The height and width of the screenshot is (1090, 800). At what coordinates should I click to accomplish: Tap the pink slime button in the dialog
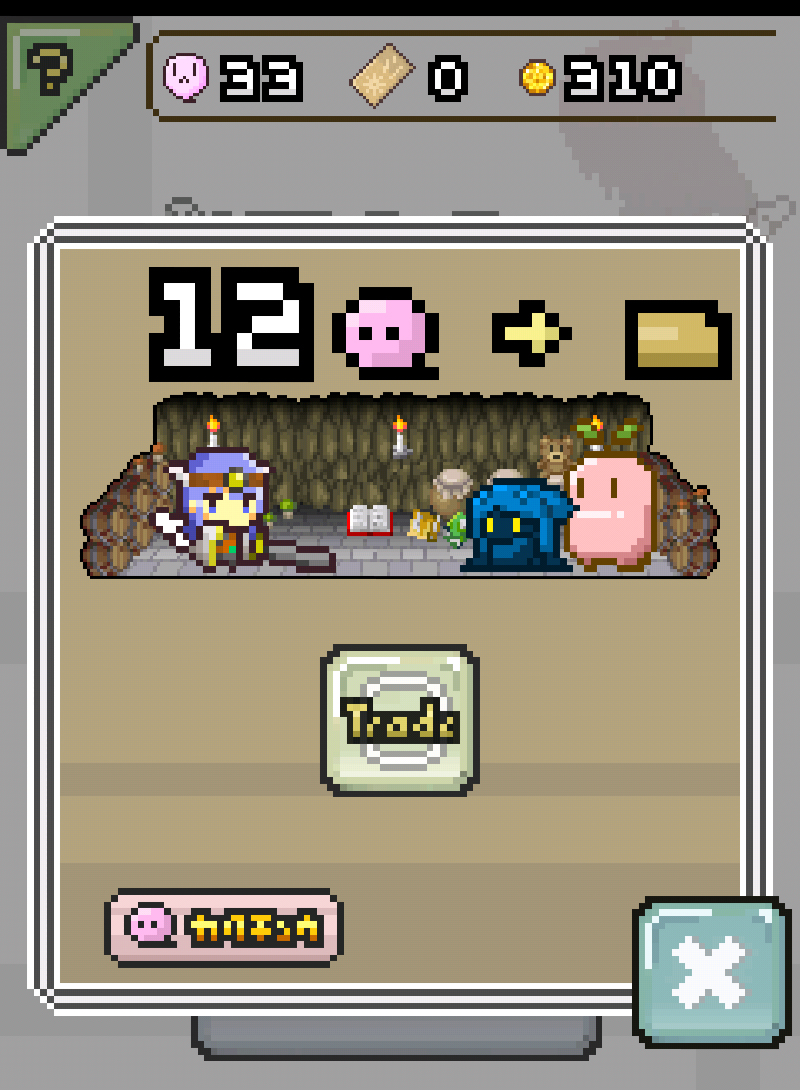(224, 927)
